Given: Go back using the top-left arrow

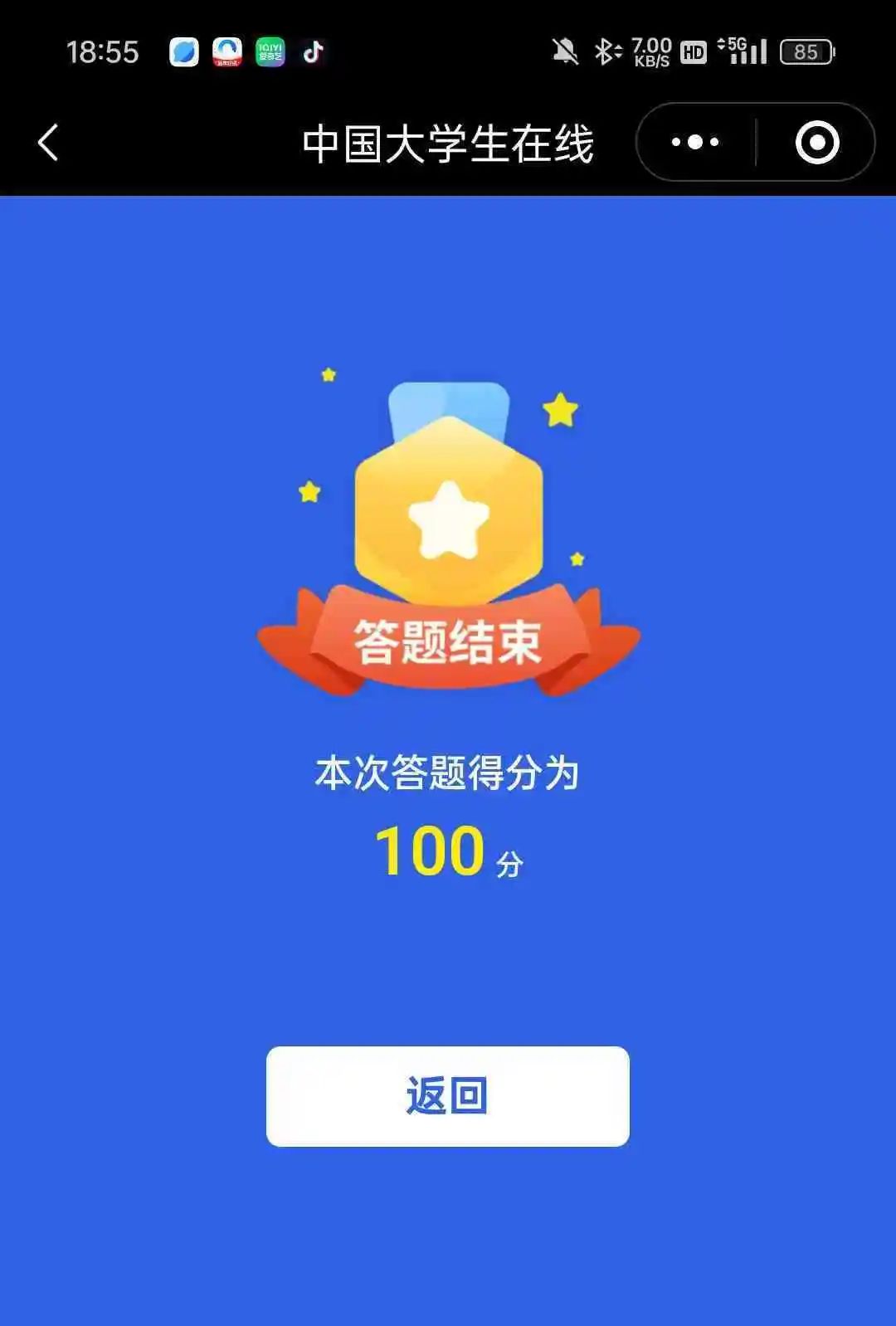Looking at the screenshot, I should click(x=49, y=142).
